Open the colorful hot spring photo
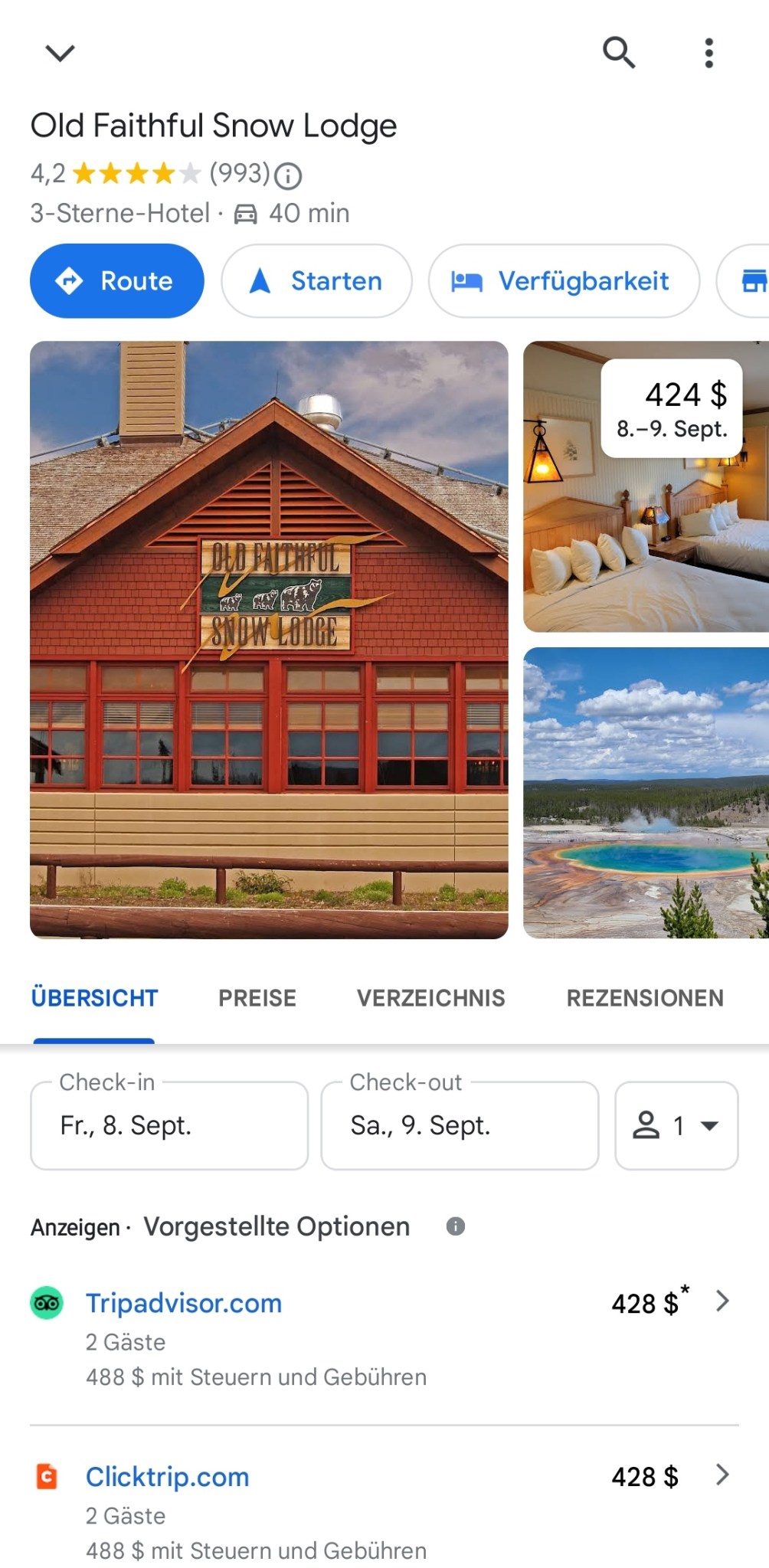 pos(645,793)
